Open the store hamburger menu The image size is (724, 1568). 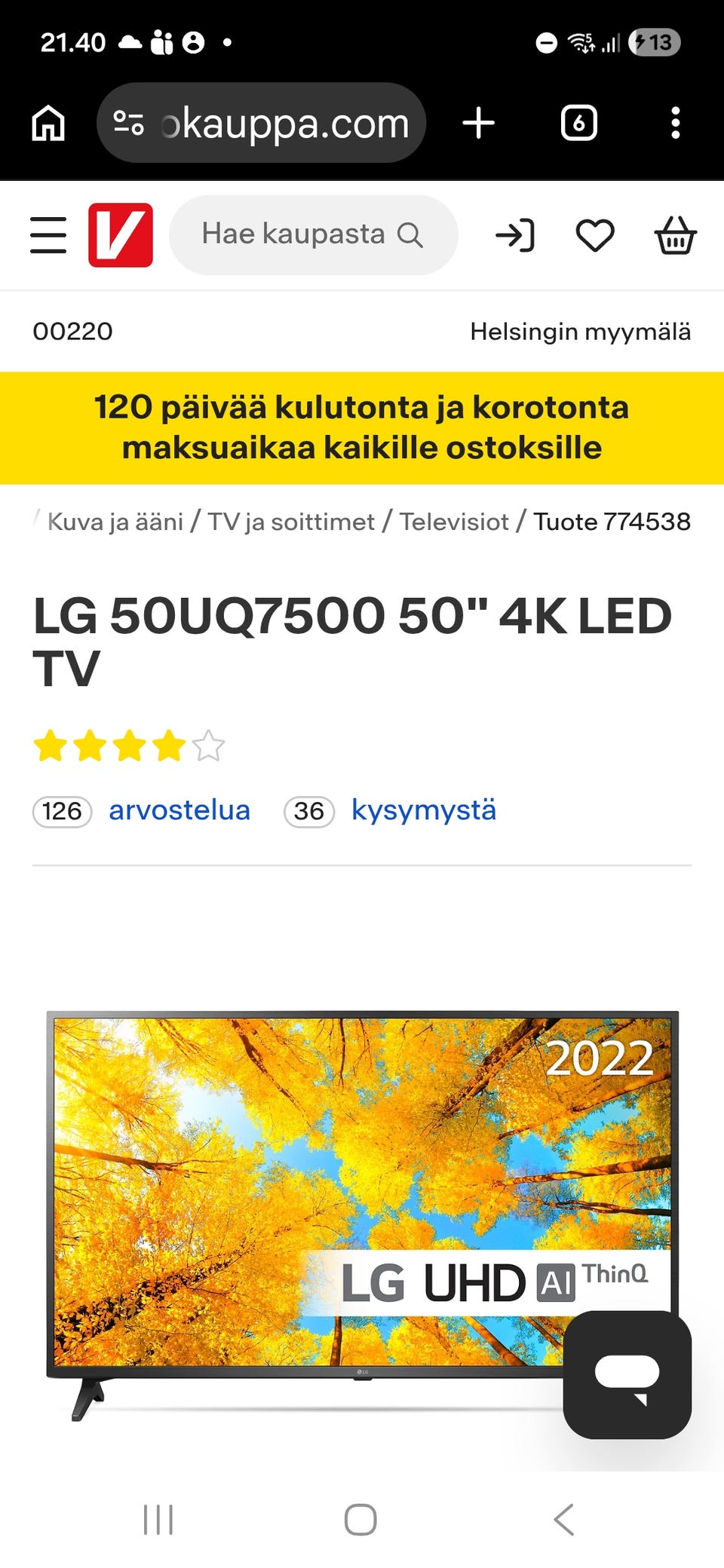pyautogui.click(x=48, y=235)
